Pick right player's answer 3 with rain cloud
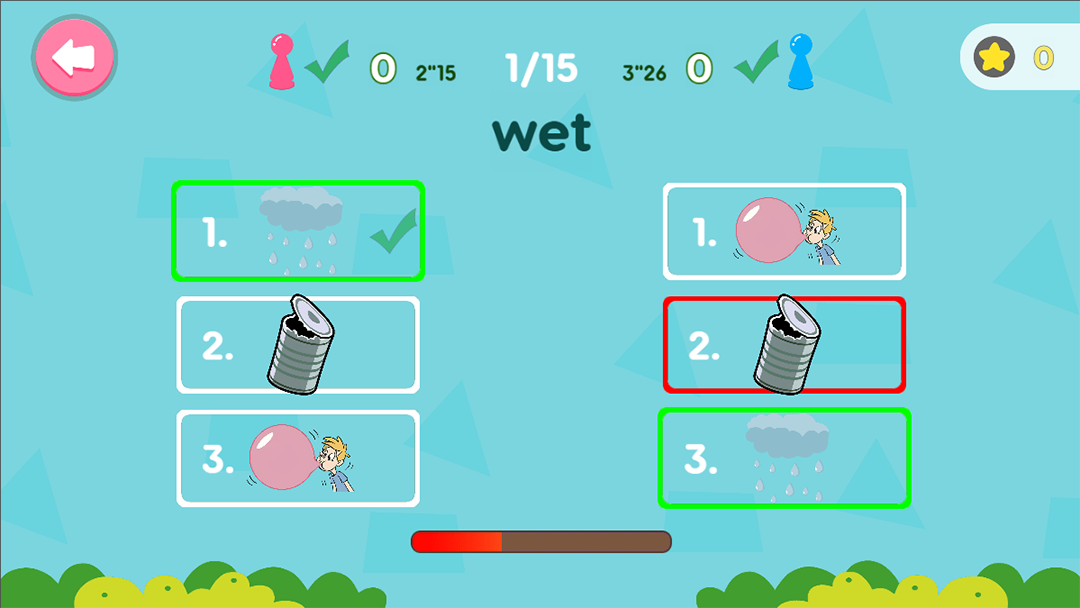Viewport: 1080px width, 608px height. coord(784,458)
